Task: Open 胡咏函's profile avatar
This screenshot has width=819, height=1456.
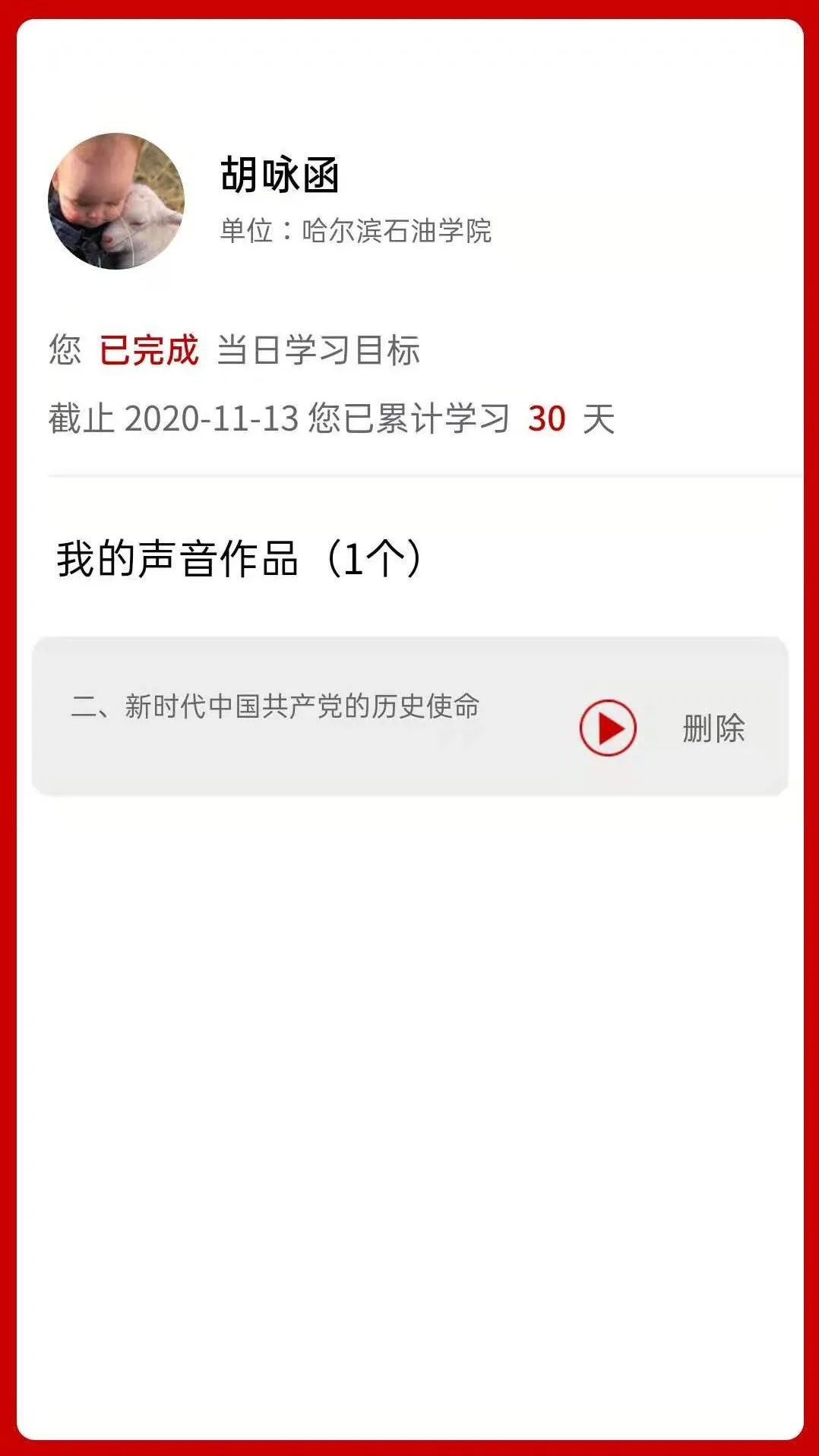Action: pyautogui.click(x=116, y=201)
